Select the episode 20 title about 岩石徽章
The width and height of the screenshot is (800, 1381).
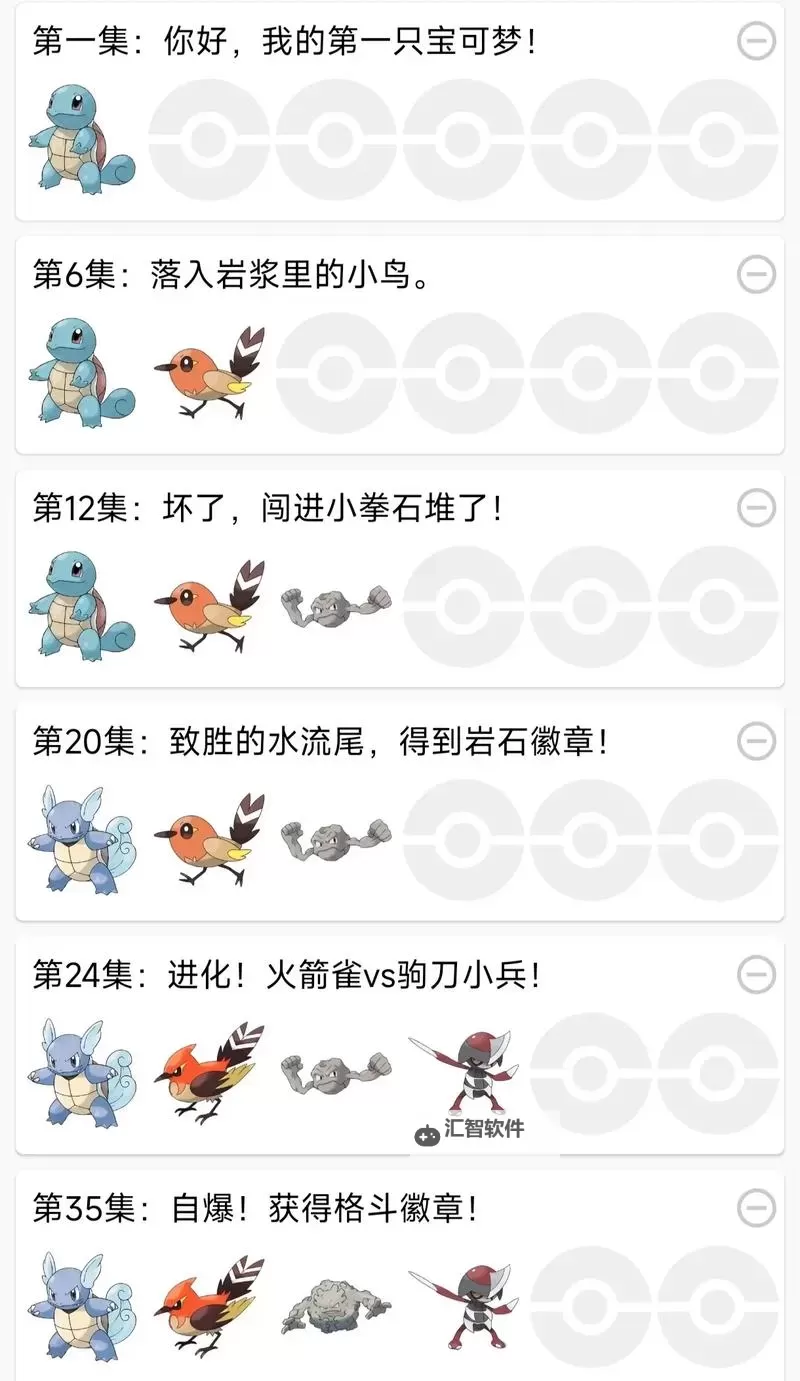pos(320,742)
